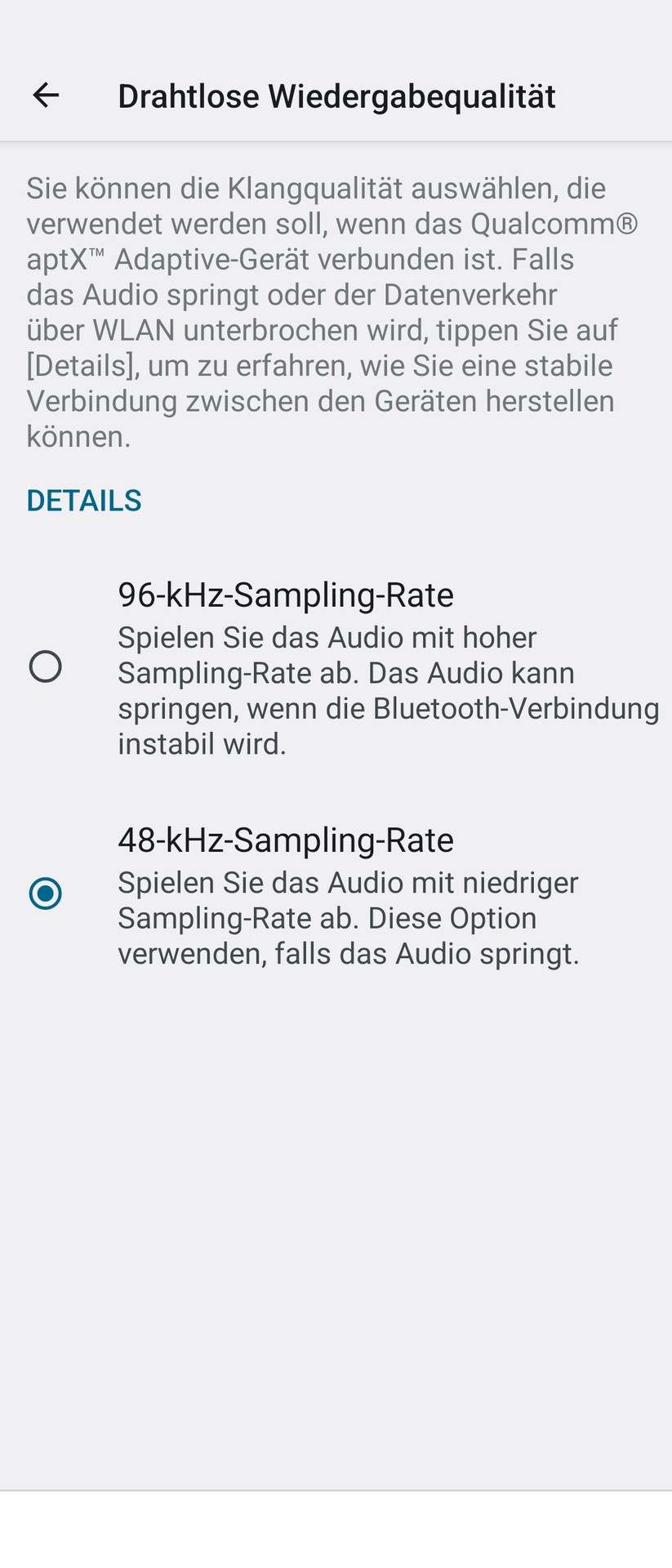This screenshot has height=1568, width=672.
Task: Tap the 96-kHz-Sampling-Rate label text
Action: 286,595
